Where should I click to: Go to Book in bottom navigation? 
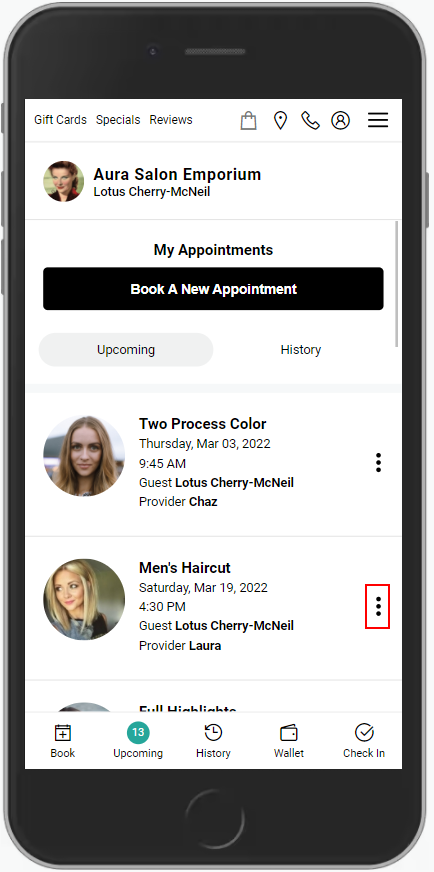62,741
